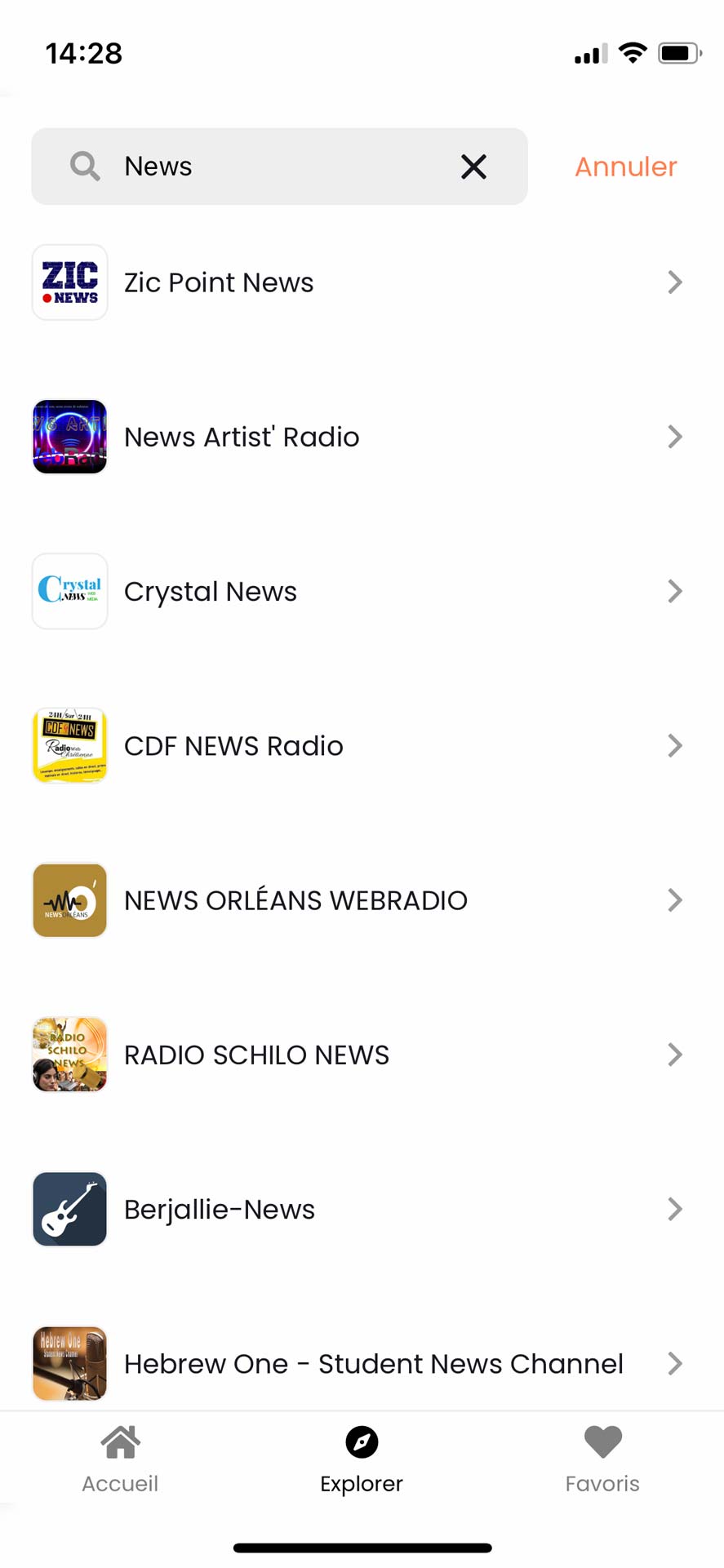Tap Annuler to cancel the search
724x1568 pixels.
click(x=626, y=167)
